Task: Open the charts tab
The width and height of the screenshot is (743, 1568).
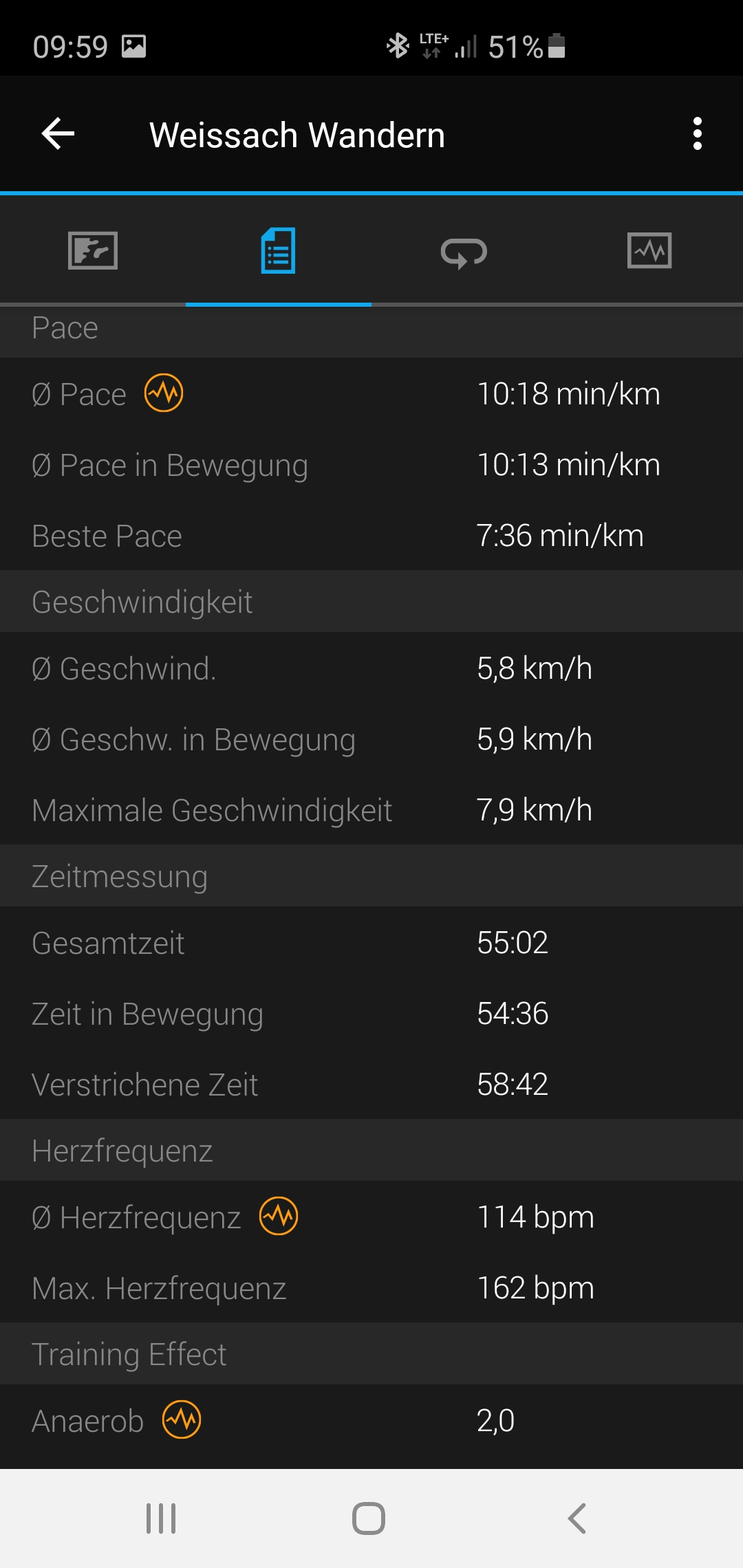Action: (650, 250)
